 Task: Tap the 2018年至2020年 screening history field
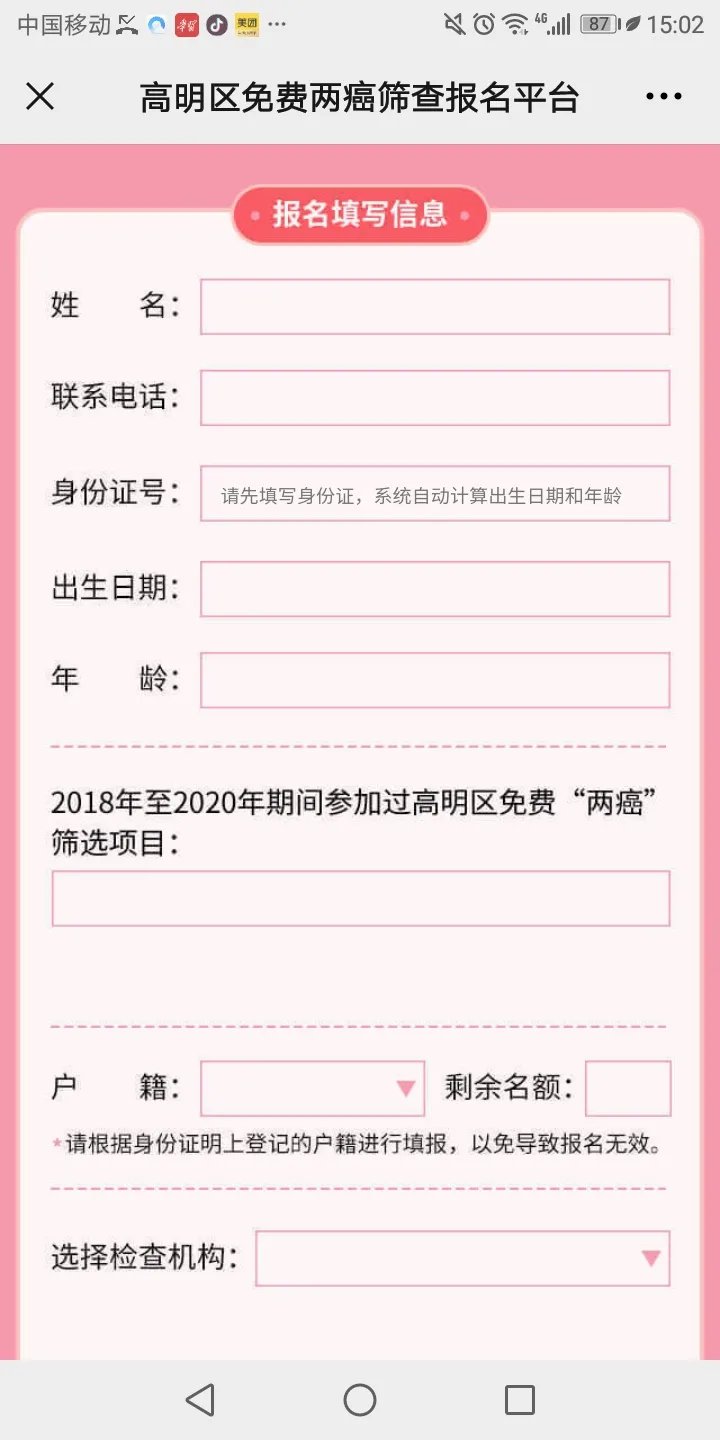click(x=360, y=898)
